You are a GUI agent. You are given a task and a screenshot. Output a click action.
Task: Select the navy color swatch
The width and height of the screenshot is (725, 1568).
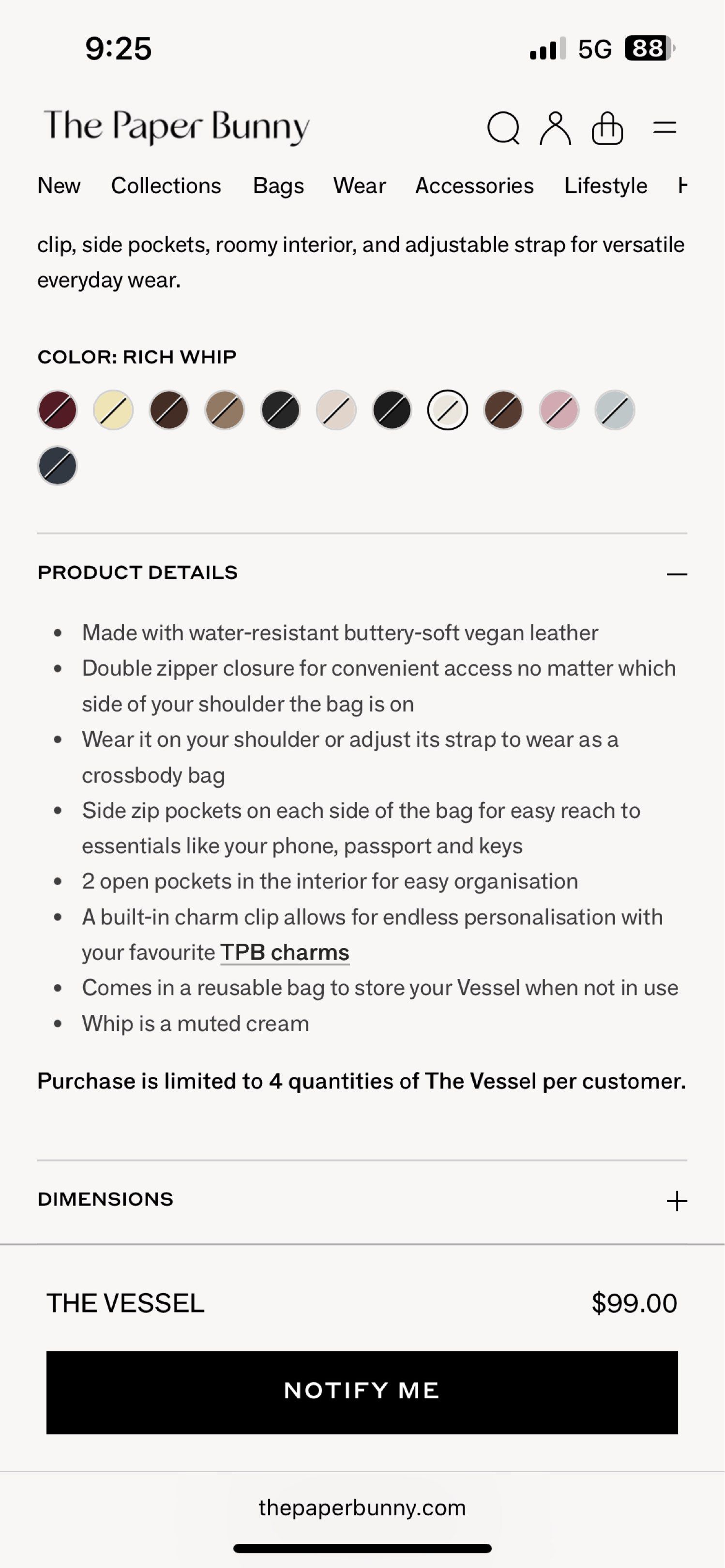(x=57, y=466)
